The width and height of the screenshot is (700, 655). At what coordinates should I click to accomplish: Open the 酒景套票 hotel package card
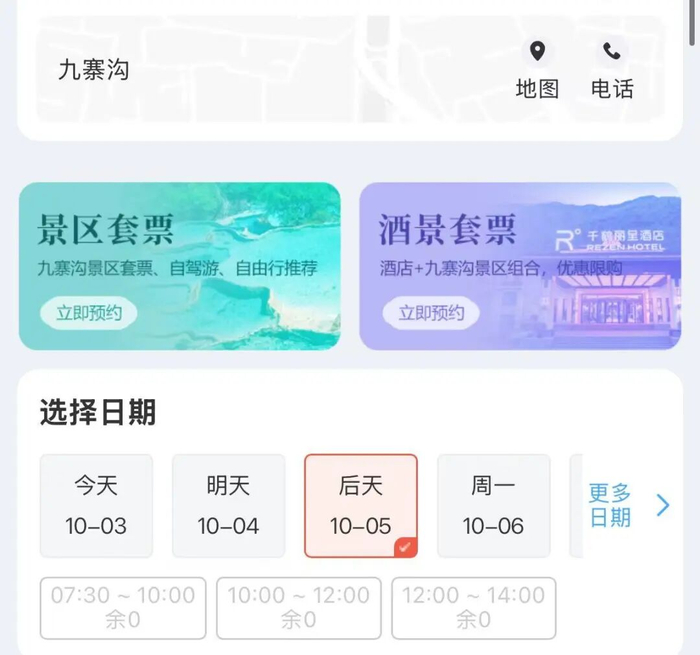pyautogui.click(x=520, y=266)
